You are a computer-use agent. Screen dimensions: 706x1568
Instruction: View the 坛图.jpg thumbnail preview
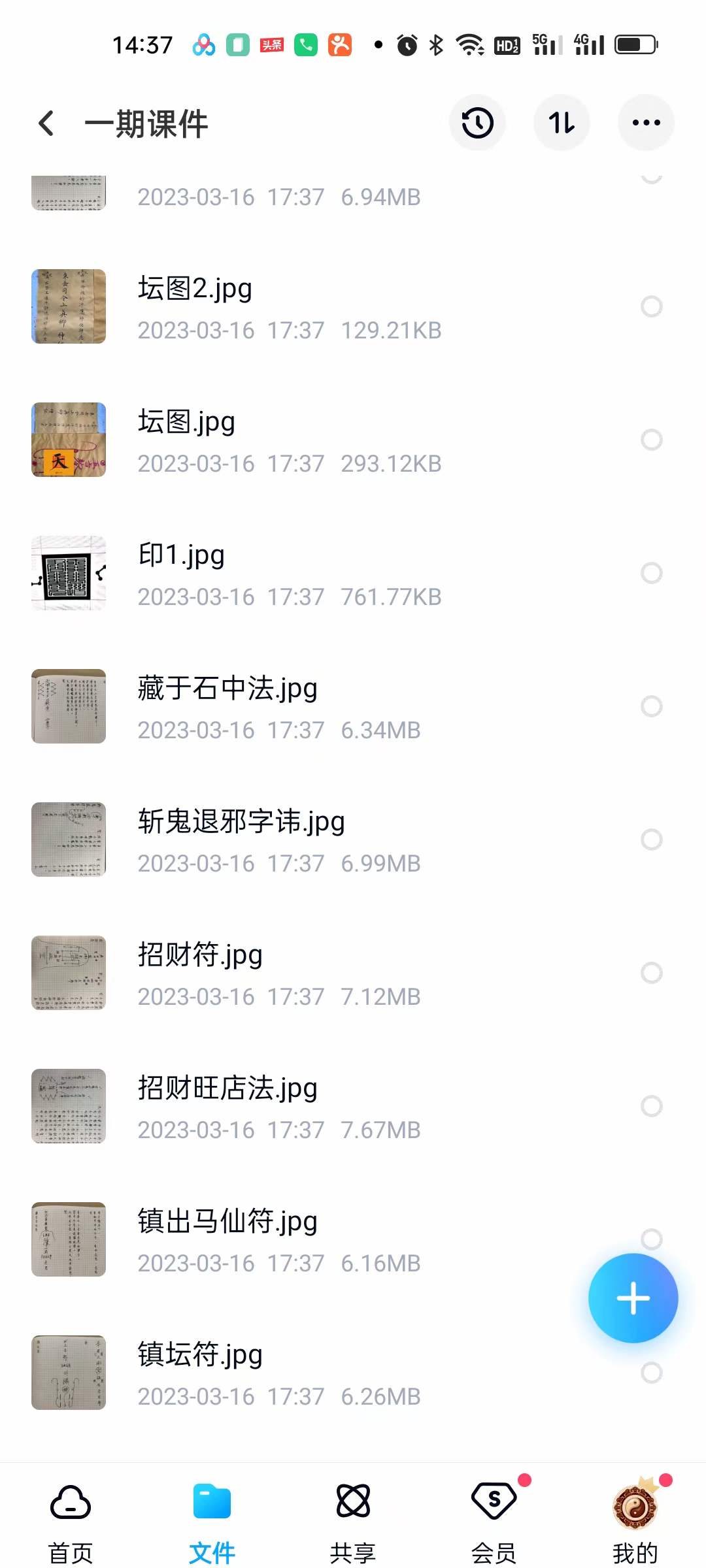[x=69, y=440]
